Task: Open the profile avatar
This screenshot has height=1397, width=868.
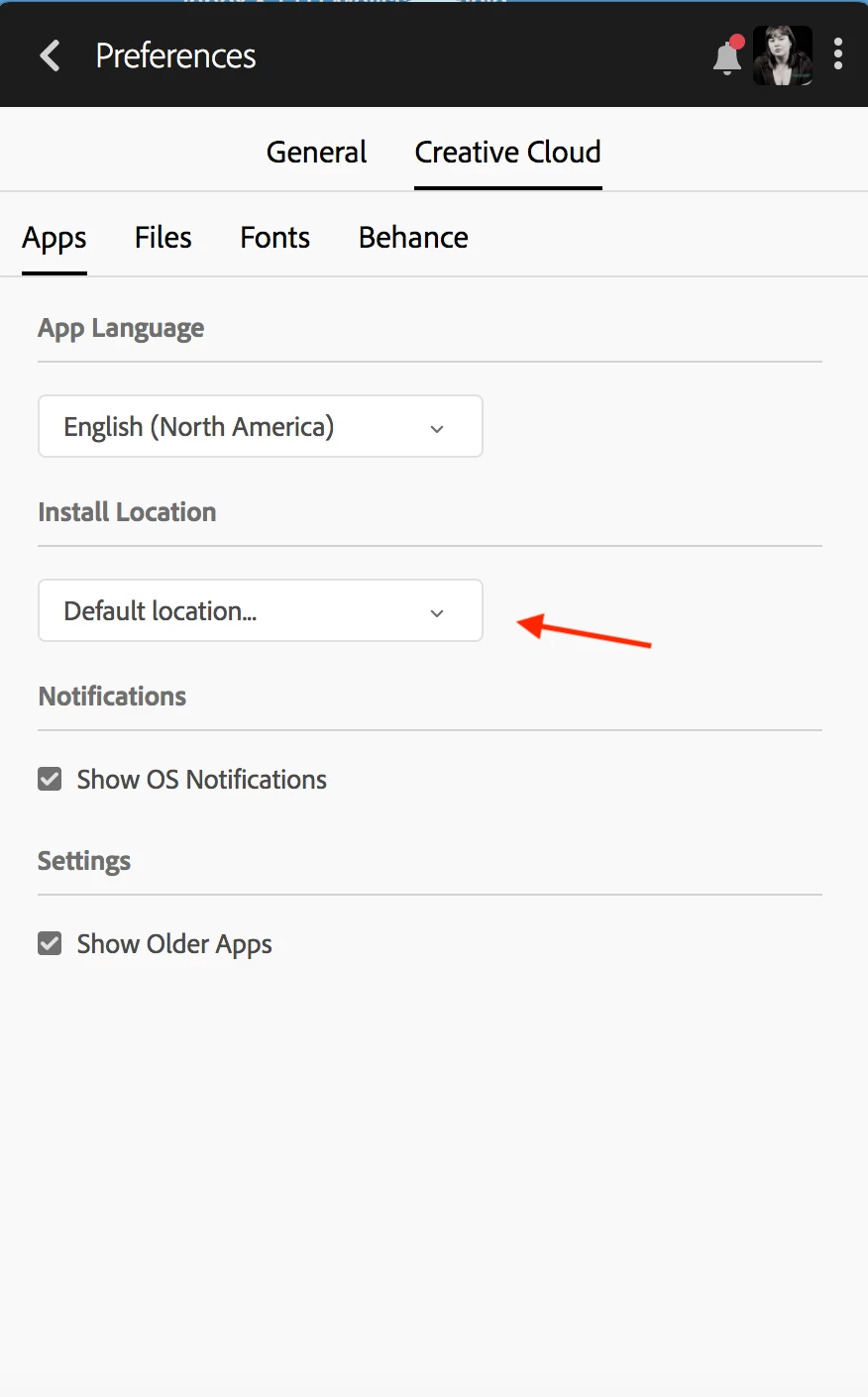Action: 783,55
